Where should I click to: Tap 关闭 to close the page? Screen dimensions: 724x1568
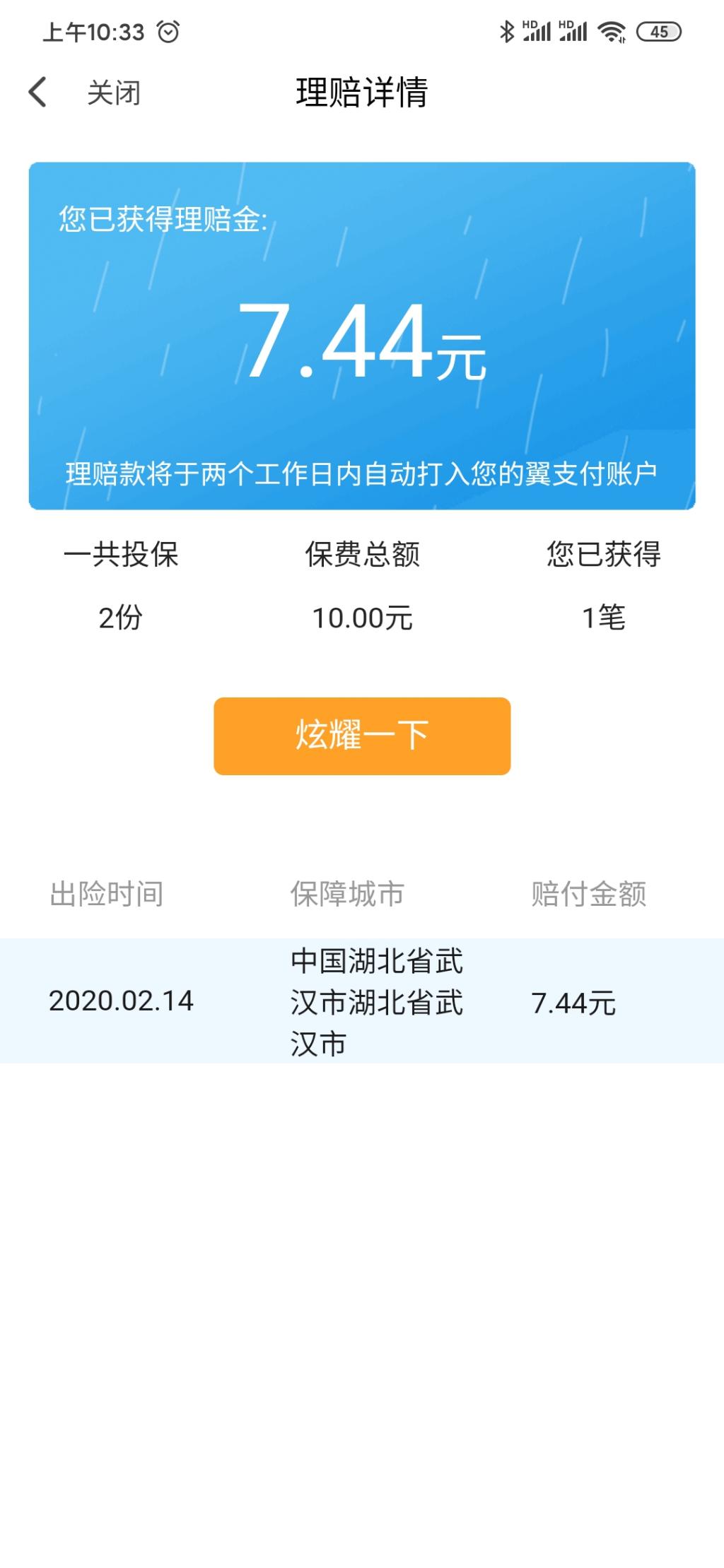coord(114,93)
